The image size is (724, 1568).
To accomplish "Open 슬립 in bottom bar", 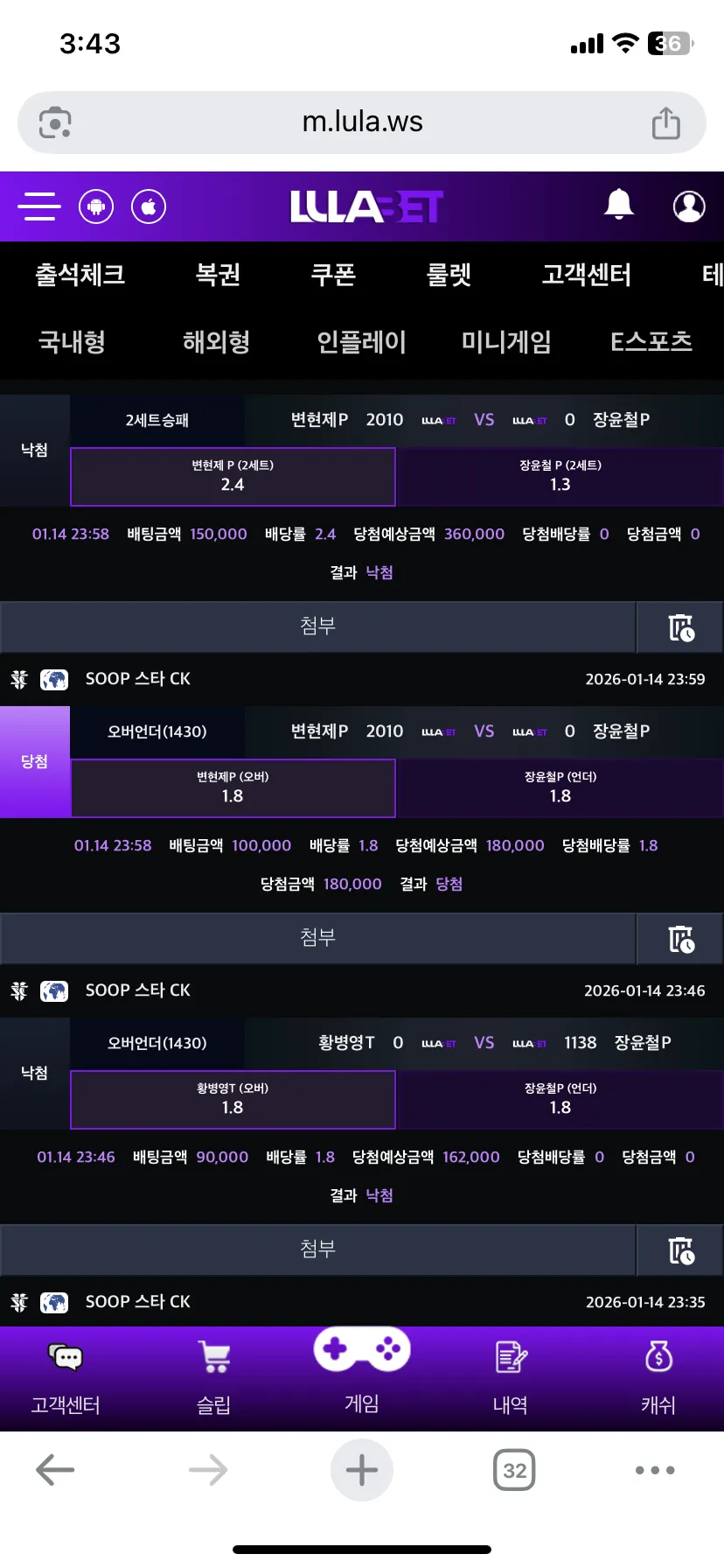I will (x=214, y=1378).
